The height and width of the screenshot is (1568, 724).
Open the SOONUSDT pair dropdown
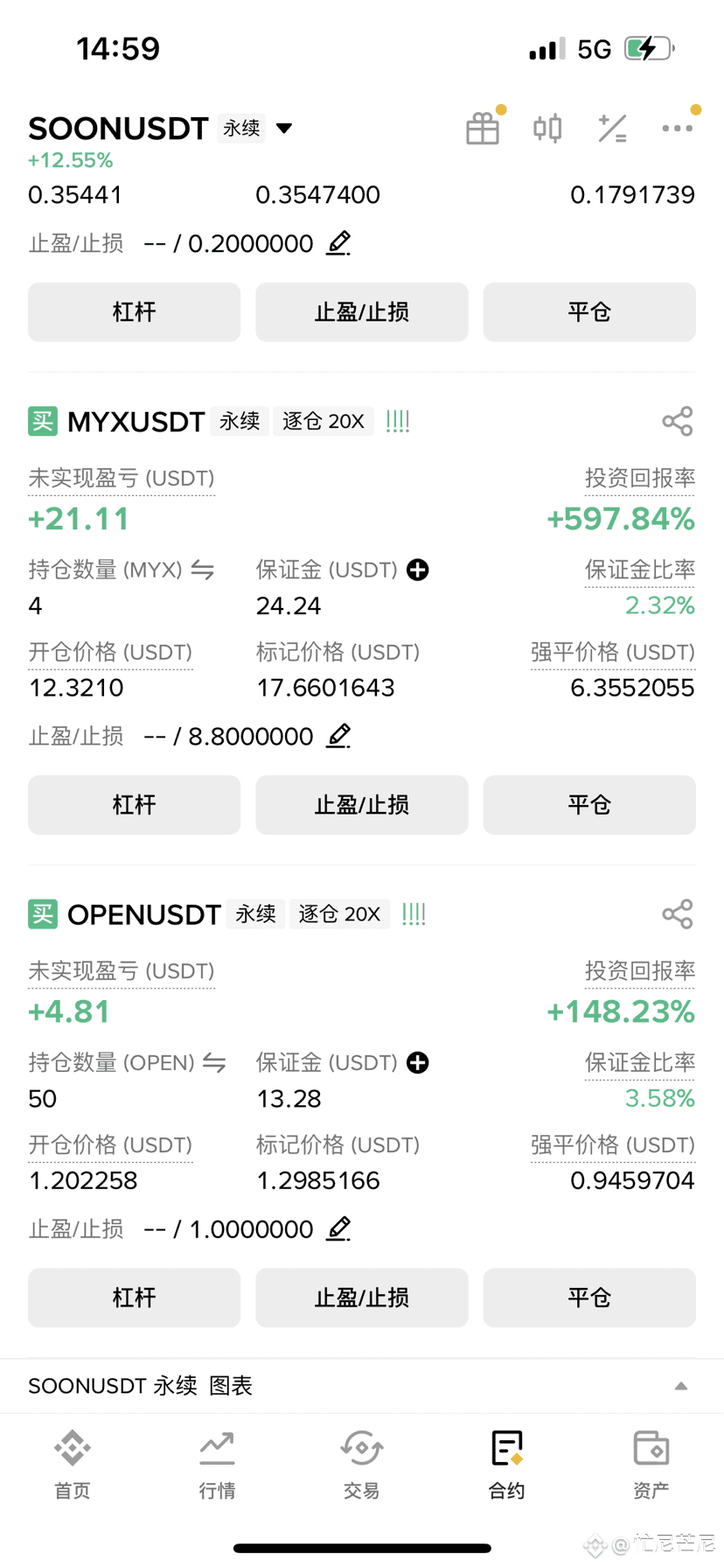[284, 129]
